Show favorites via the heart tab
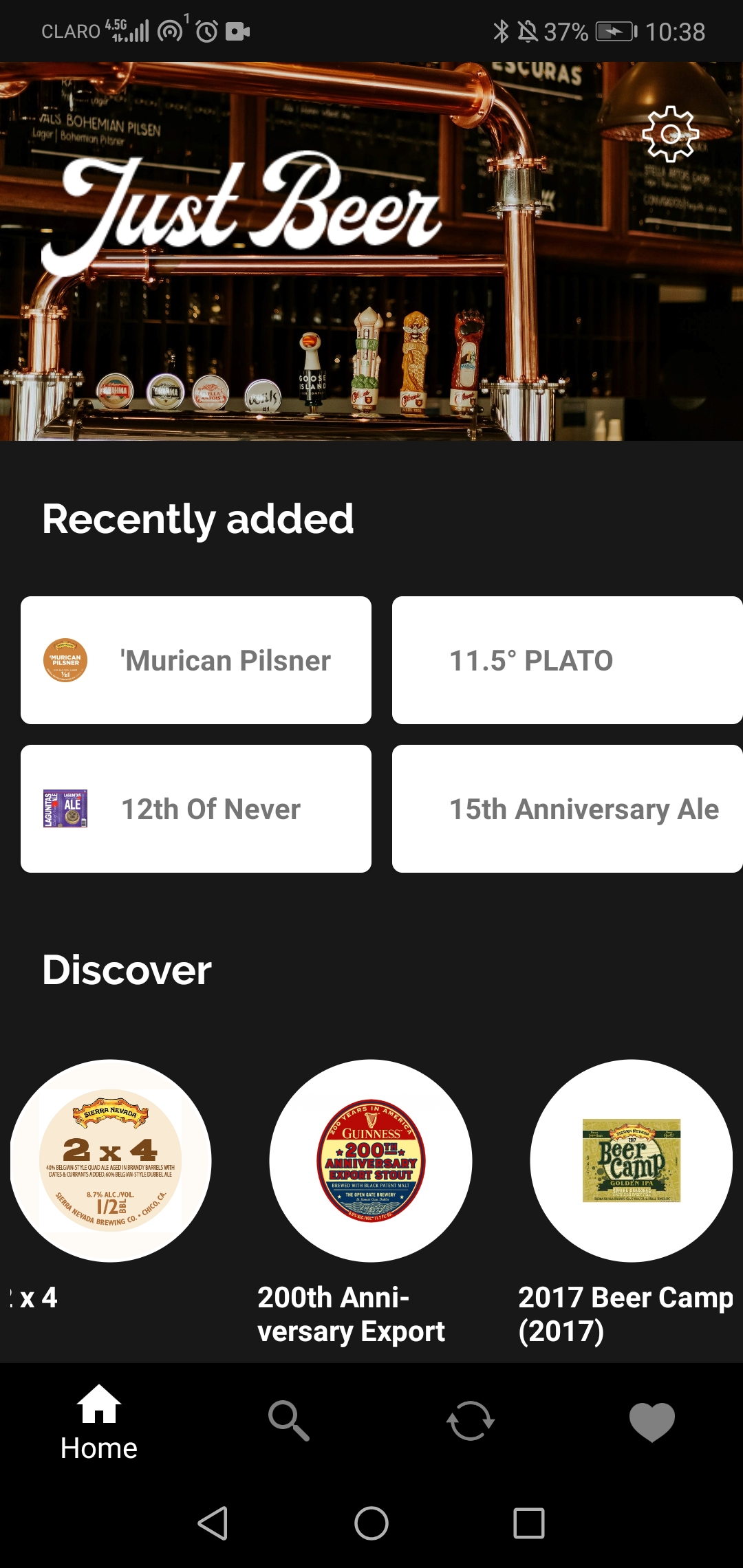The image size is (743, 1568). pyautogui.click(x=652, y=1421)
